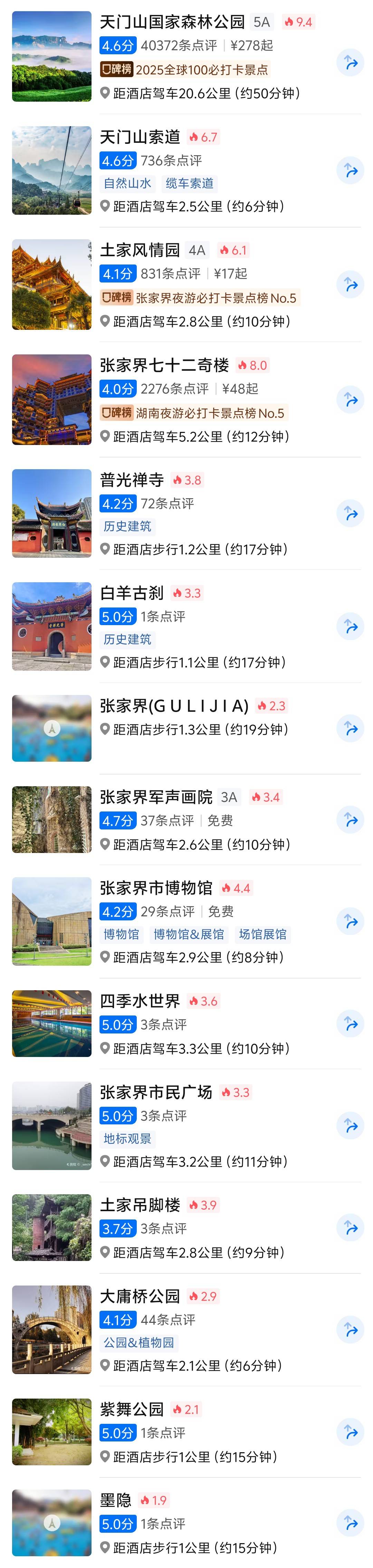Tap direction arrow for 四季水世界
The width and height of the screenshot is (373, 1568).
pos(351,1024)
